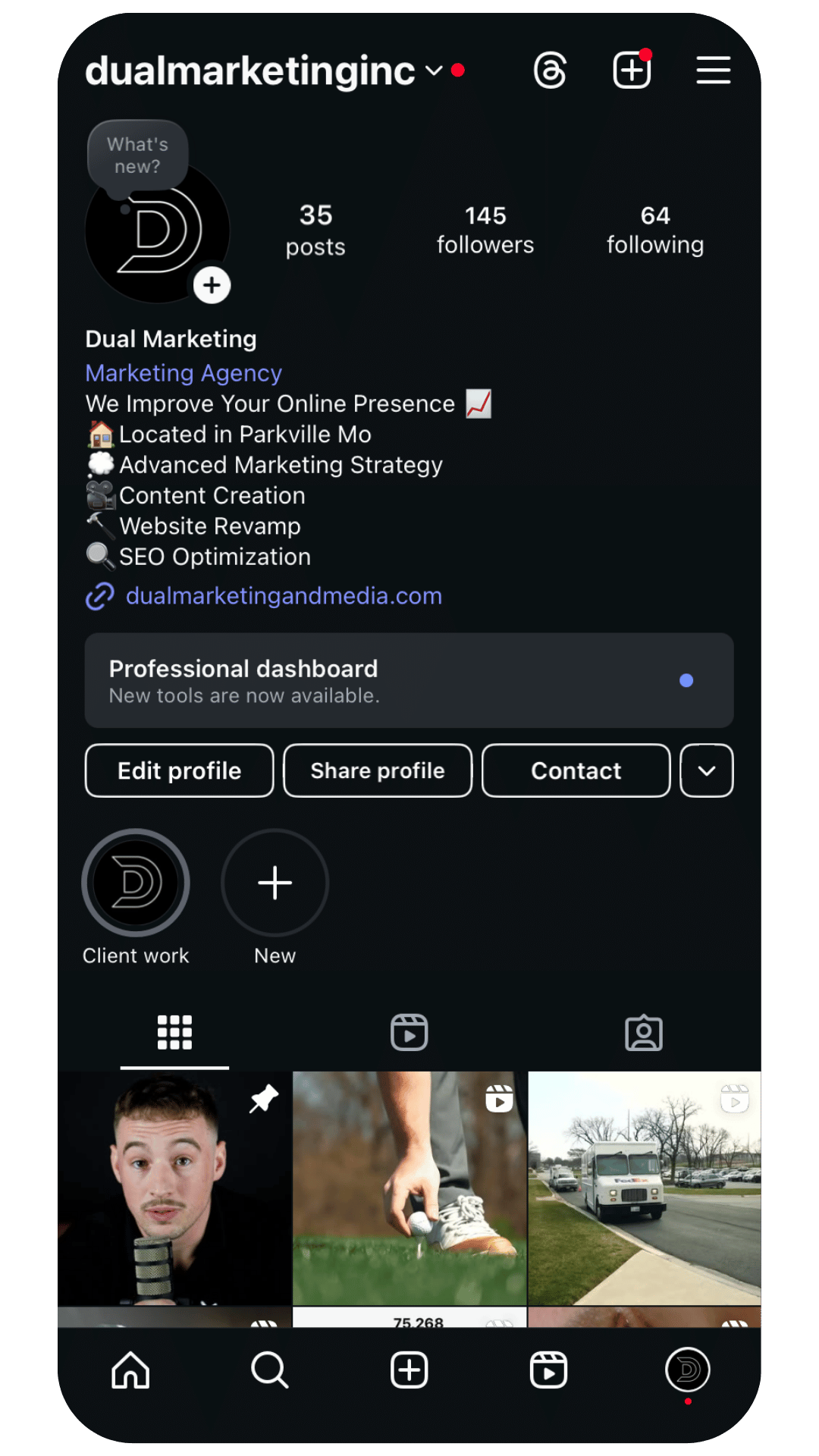Tap the What's new? note bubble
The image size is (819, 1456).
[x=137, y=155]
